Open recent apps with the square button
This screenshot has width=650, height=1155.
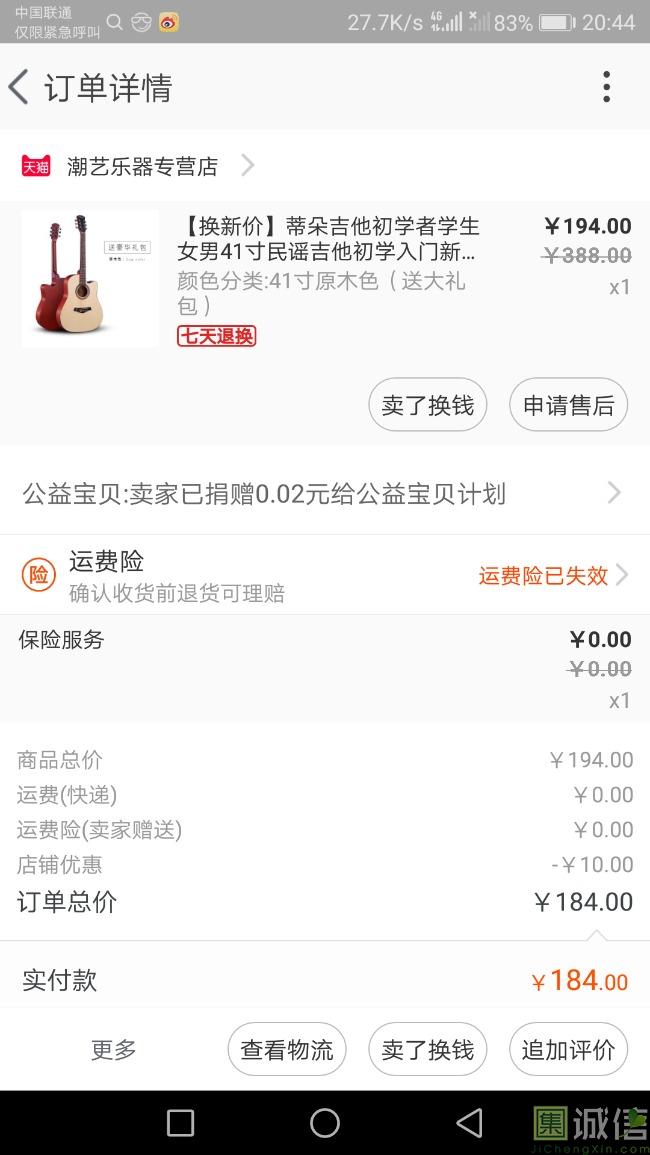point(180,1123)
